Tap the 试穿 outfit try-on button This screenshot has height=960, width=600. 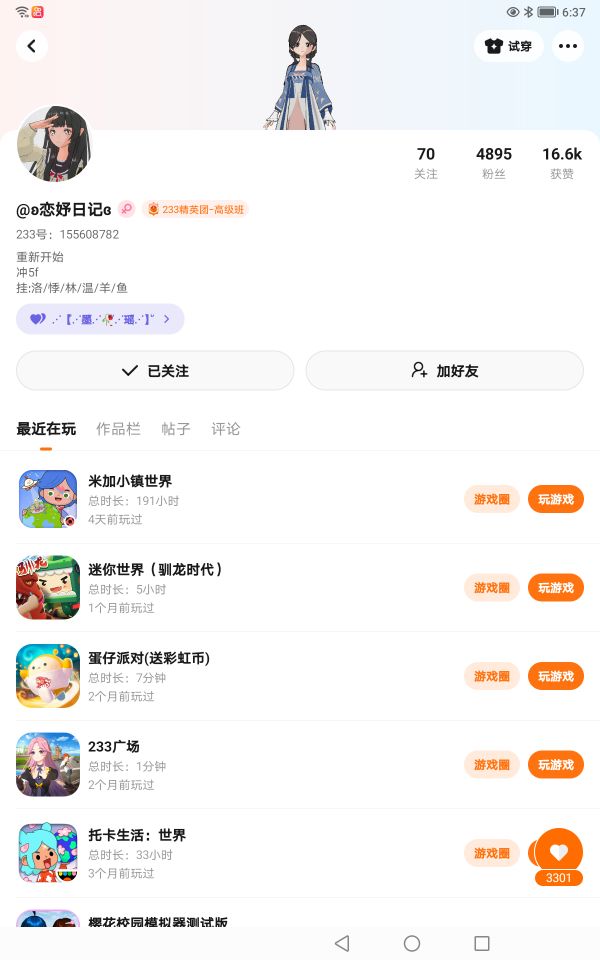[508, 46]
